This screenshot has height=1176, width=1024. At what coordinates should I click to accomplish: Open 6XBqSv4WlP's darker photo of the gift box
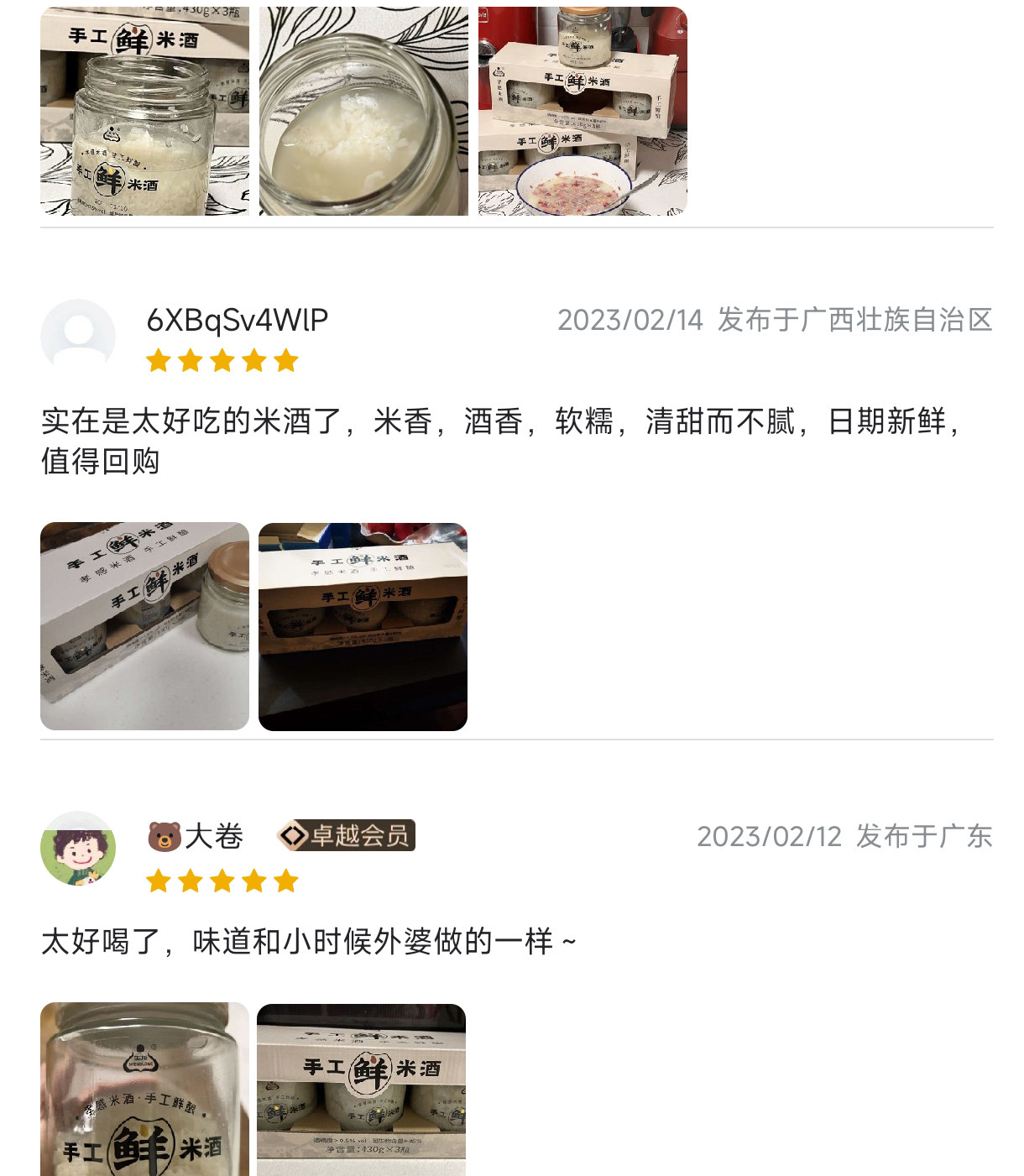click(x=363, y=626)
